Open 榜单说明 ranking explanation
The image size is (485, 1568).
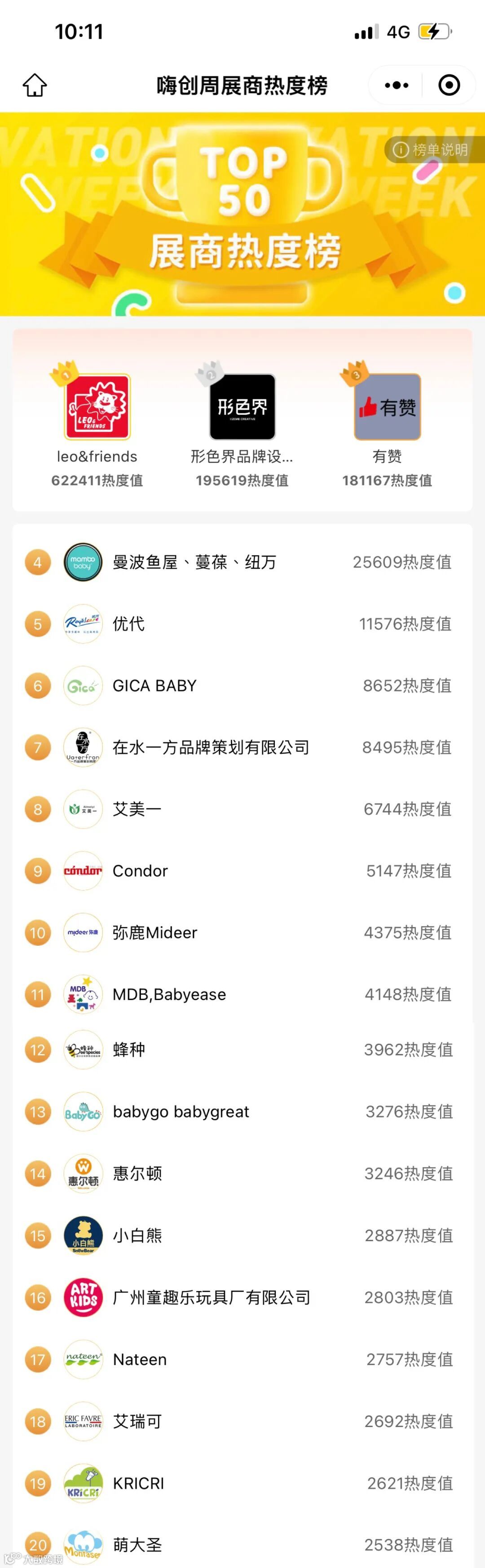[432, 150]
